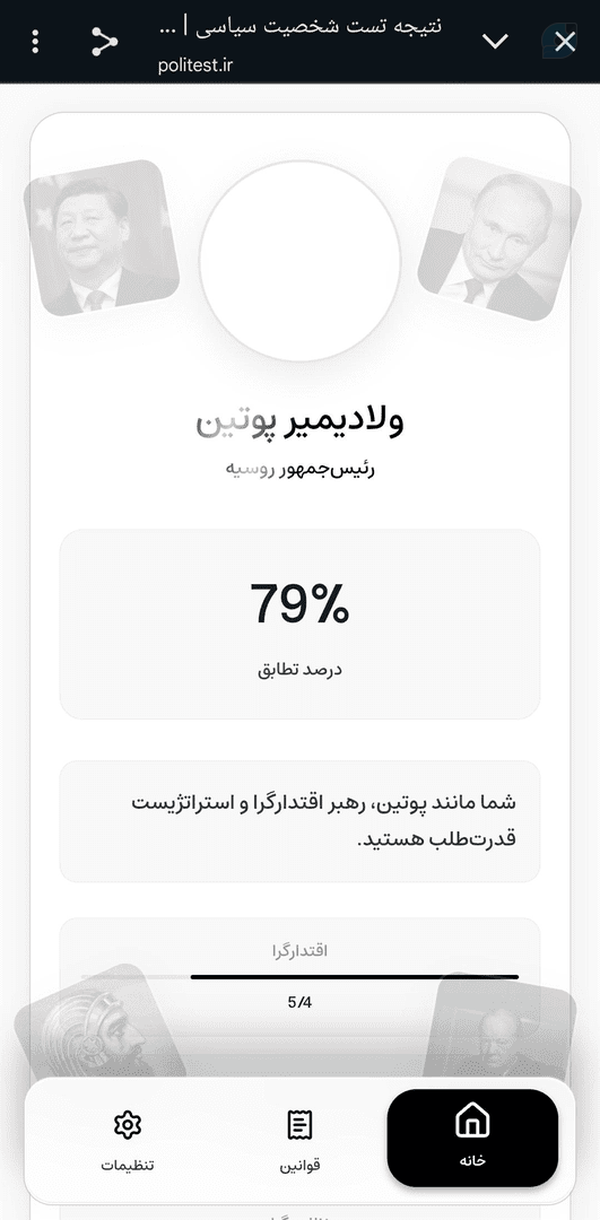The height and width of the screenshot is (1220, 600).
Task: Open the browser's three-dot overflow menu
Action: click(36, 41)
